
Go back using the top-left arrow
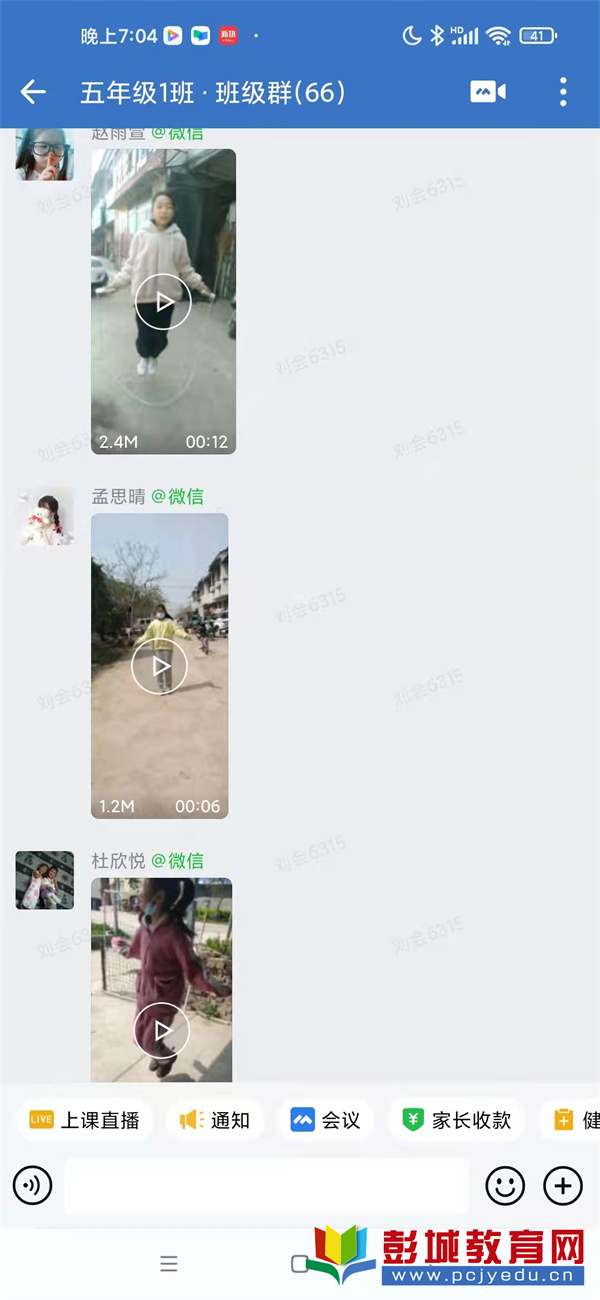click(x=33, y=93)
